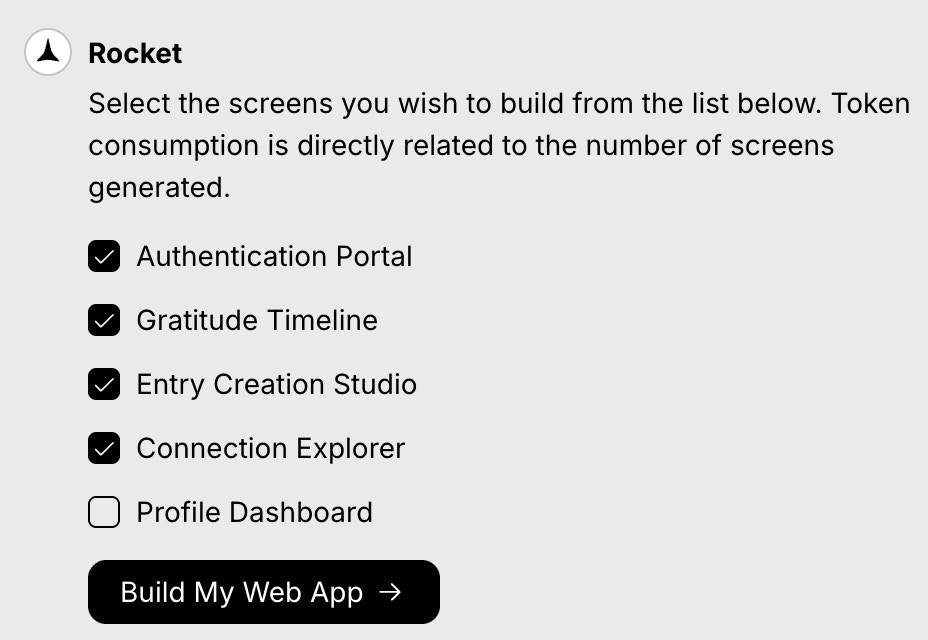Uncheck the Authentication Portal checkbox
This screenshot has height=640, width=928.
(104, 257)
